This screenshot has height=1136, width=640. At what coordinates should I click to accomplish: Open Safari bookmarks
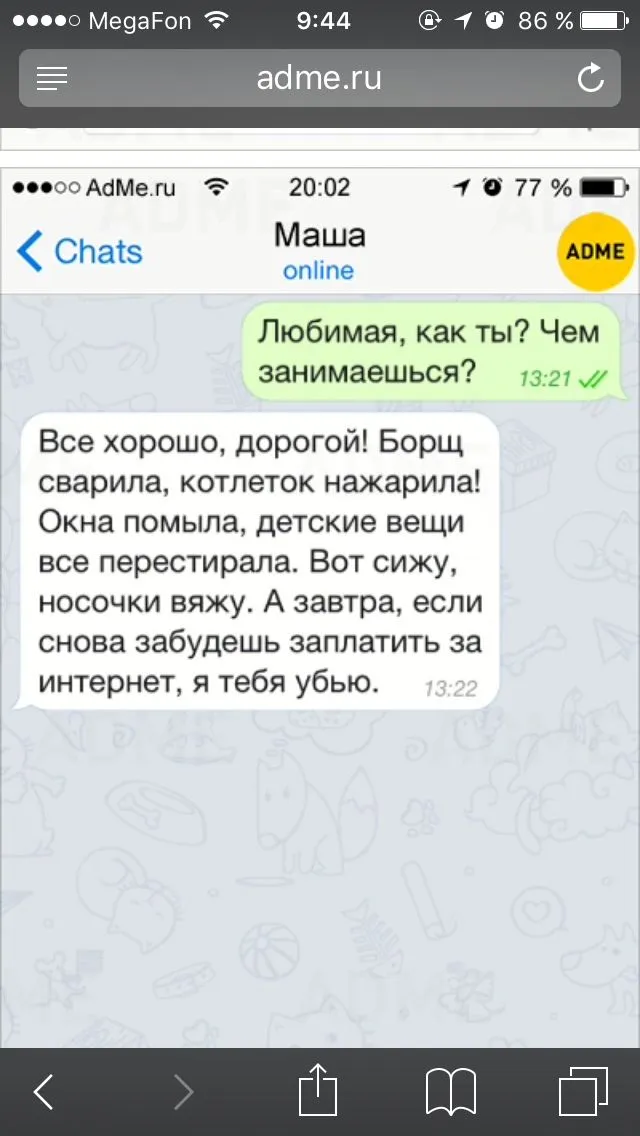click(451, 1091)
